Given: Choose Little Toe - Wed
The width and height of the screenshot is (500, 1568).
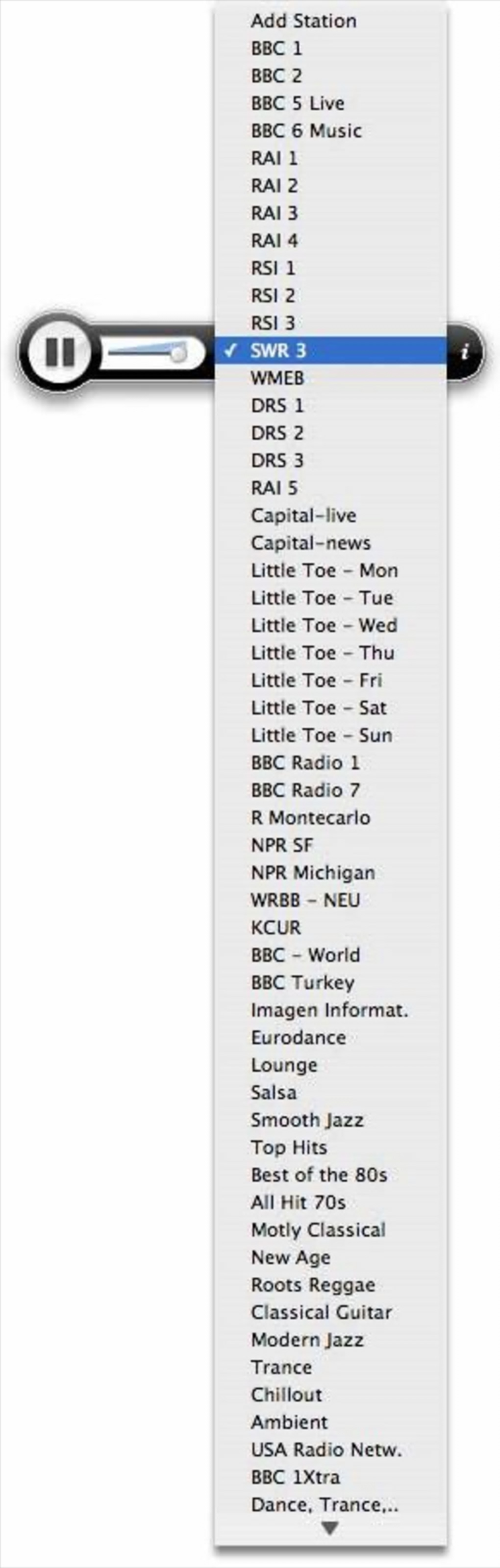Looking at the screenshot, I should 324,626.
